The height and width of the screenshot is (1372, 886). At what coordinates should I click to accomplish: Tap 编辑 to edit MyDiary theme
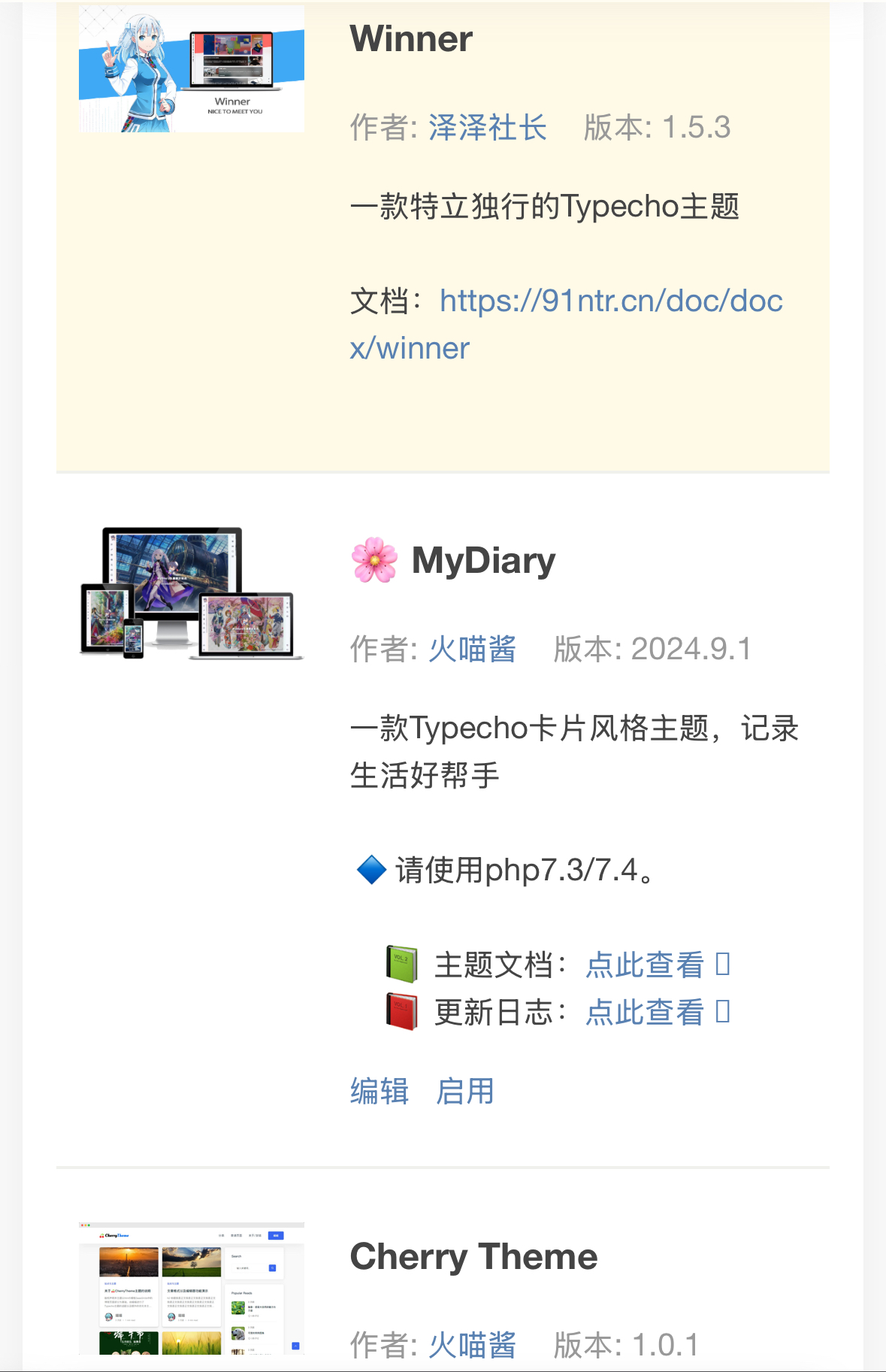pos(379,1092)
